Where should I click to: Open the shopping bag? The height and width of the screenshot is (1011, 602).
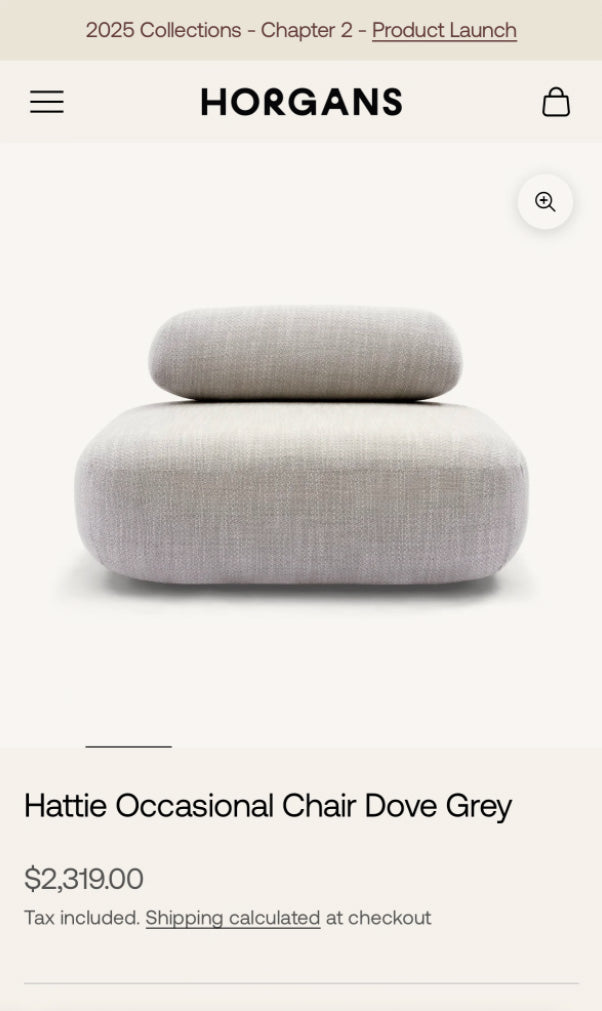pyautogui.click(x=556, y=102)
